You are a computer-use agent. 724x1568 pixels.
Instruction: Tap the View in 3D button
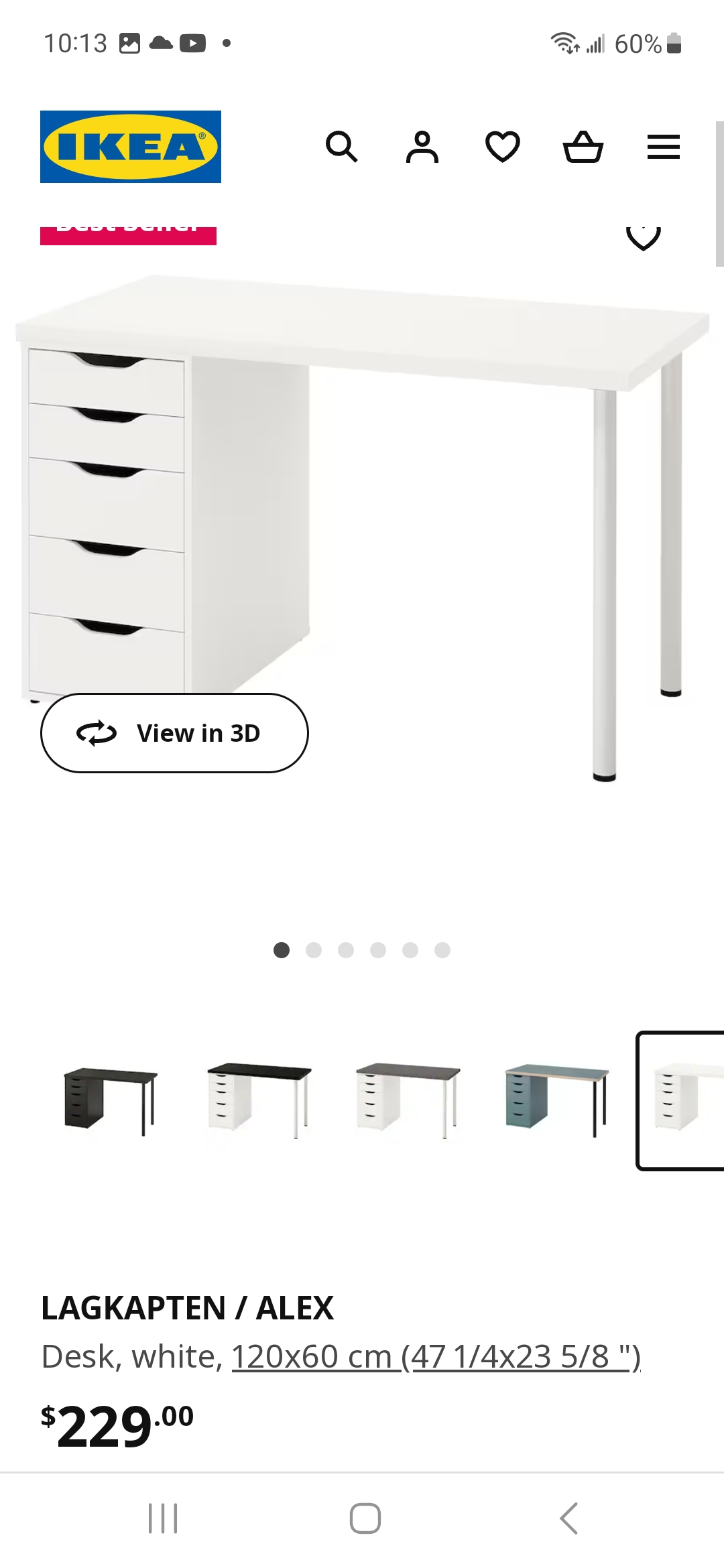(x=174, y=733)
